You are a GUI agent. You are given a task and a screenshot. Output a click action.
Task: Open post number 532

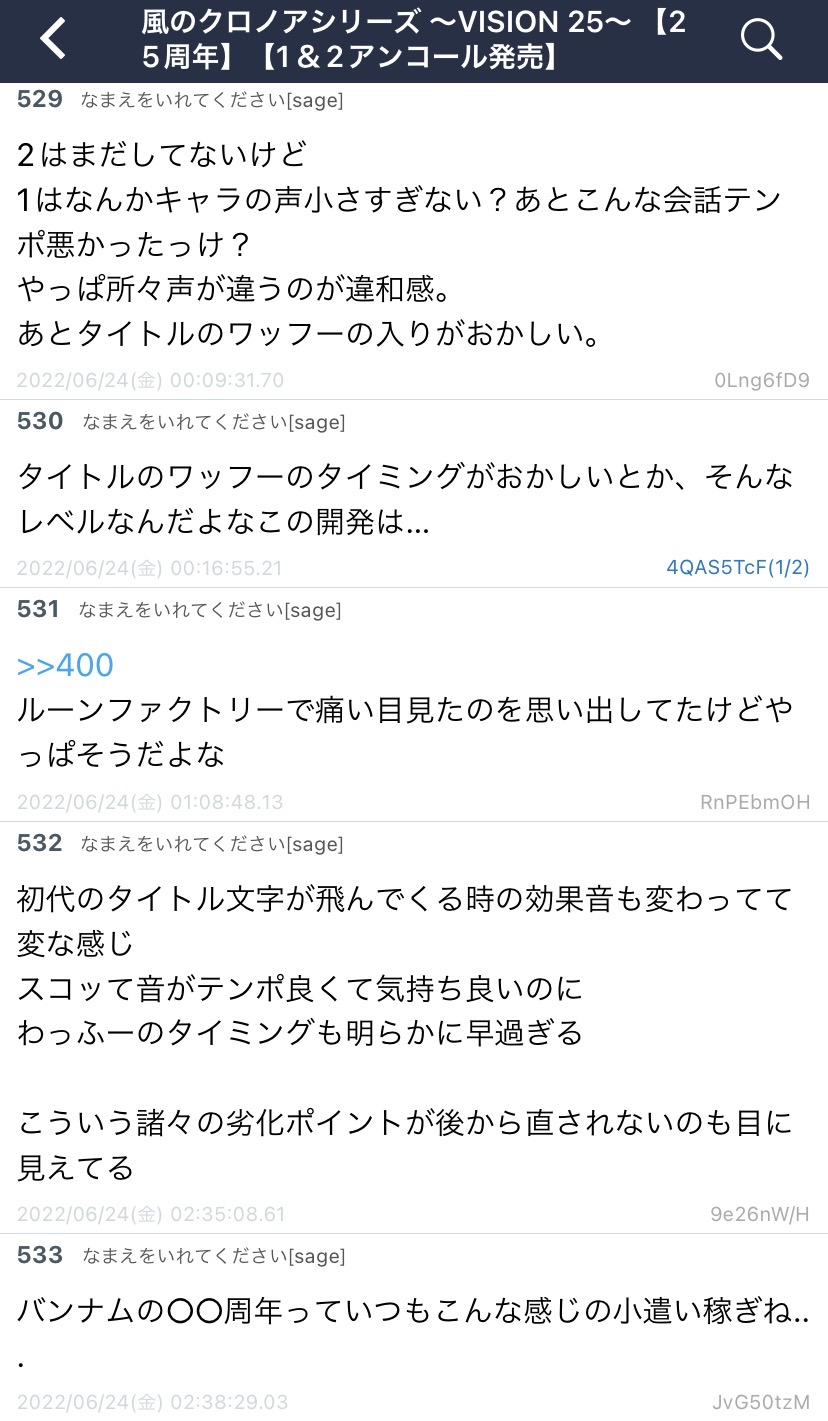click(x=40, y=843)
